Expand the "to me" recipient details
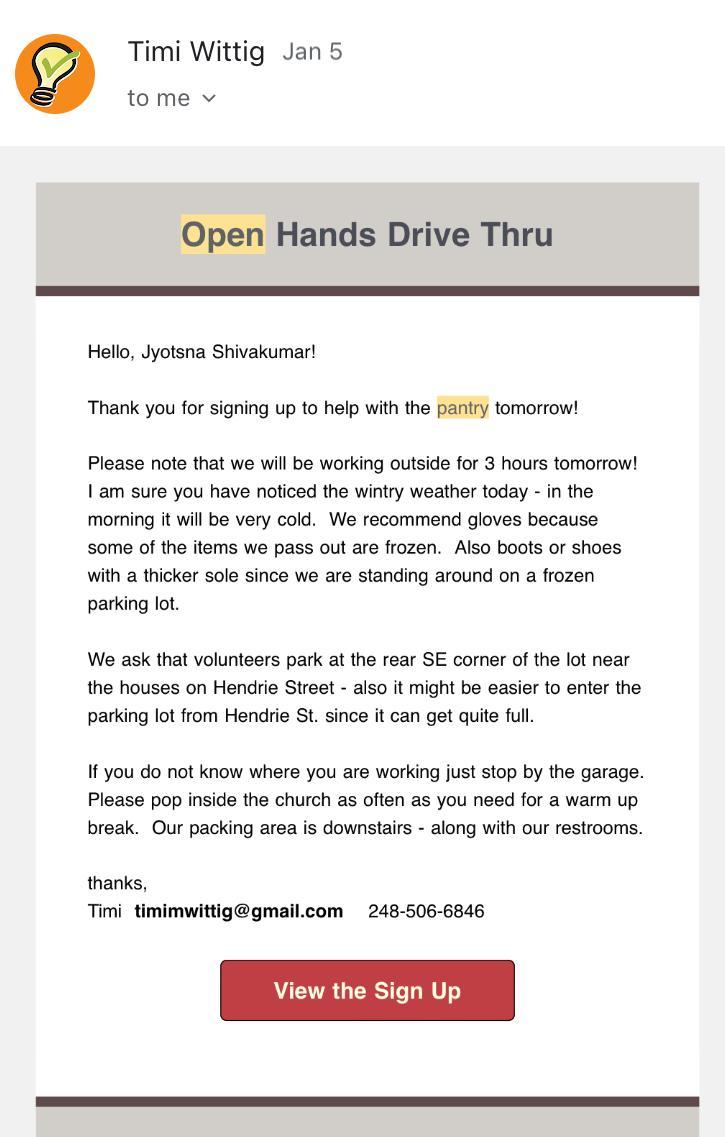Screen dimensions: 725x1137 click(x=171, y=98)
